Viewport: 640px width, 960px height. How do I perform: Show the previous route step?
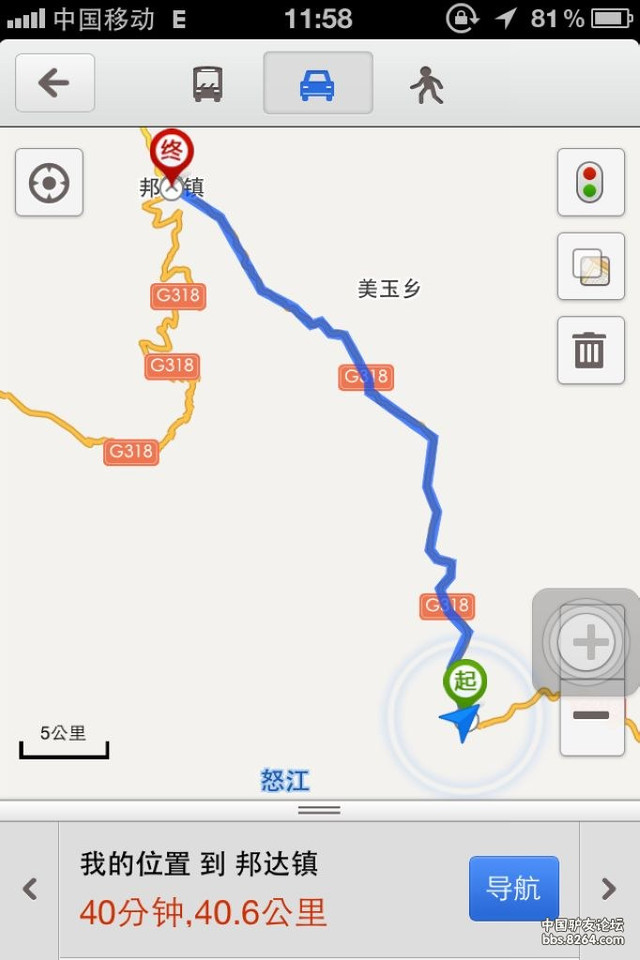(30, 889)
